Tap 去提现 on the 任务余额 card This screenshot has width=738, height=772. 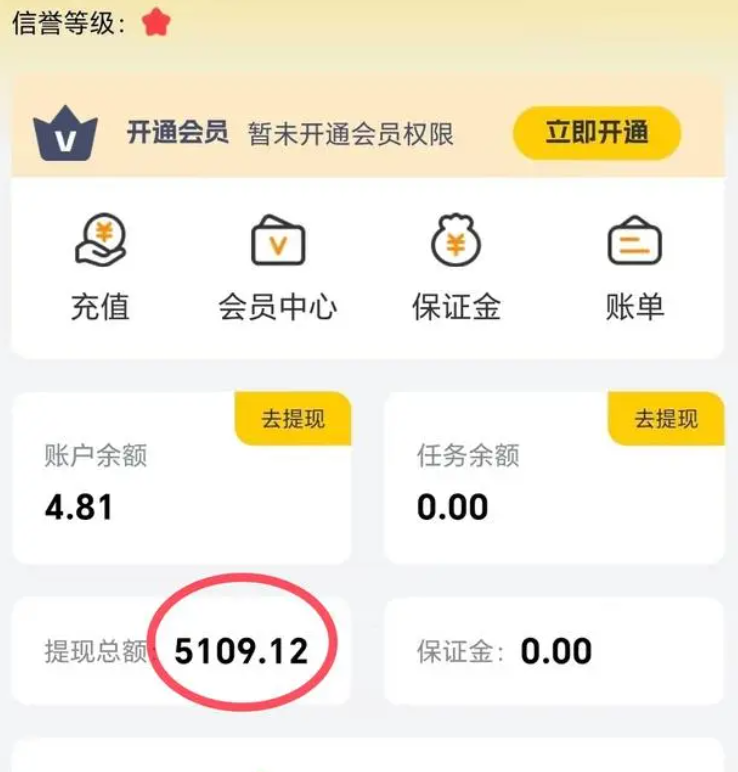666,419
